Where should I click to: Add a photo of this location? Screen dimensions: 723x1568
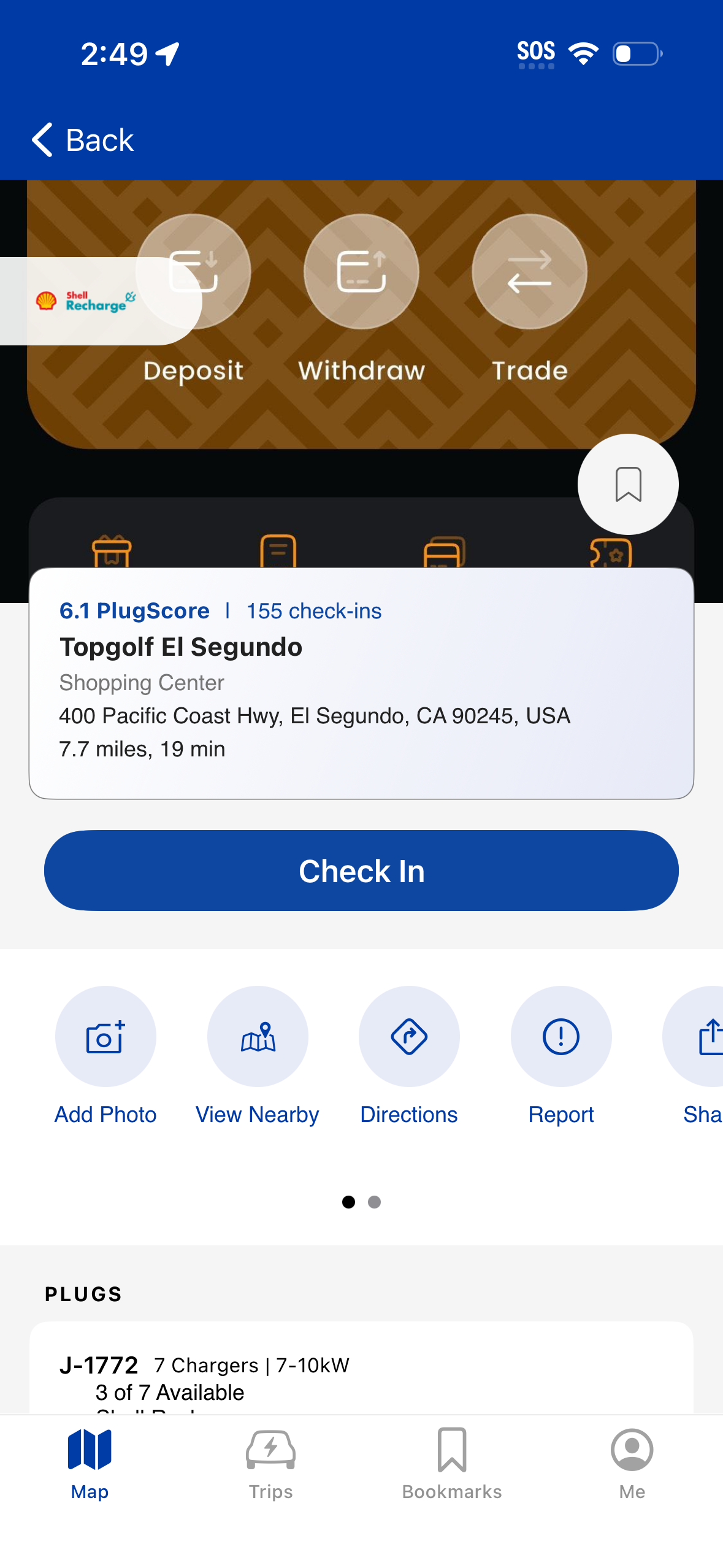pos(105,1037)
